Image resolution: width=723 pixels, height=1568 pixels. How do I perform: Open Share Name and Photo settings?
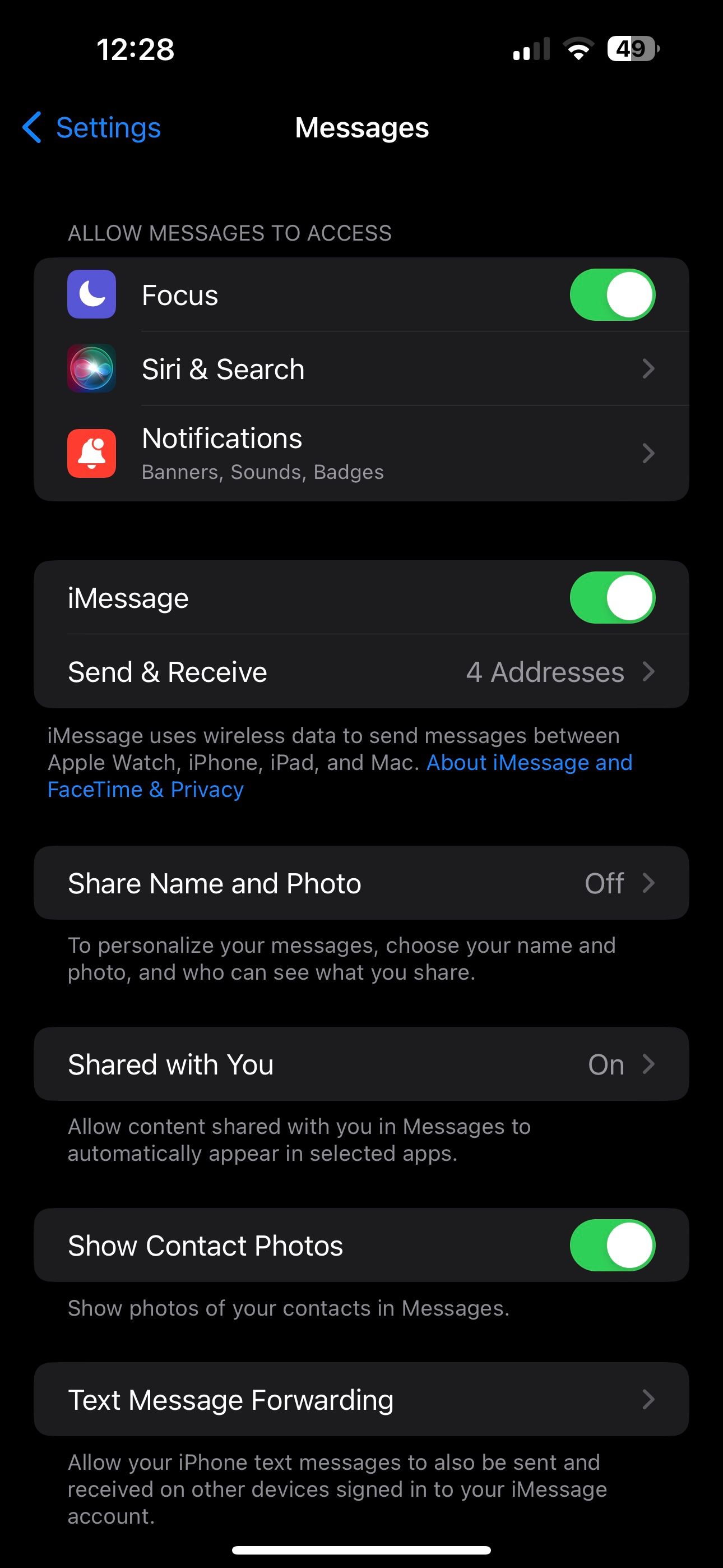(x=361, y=883)
